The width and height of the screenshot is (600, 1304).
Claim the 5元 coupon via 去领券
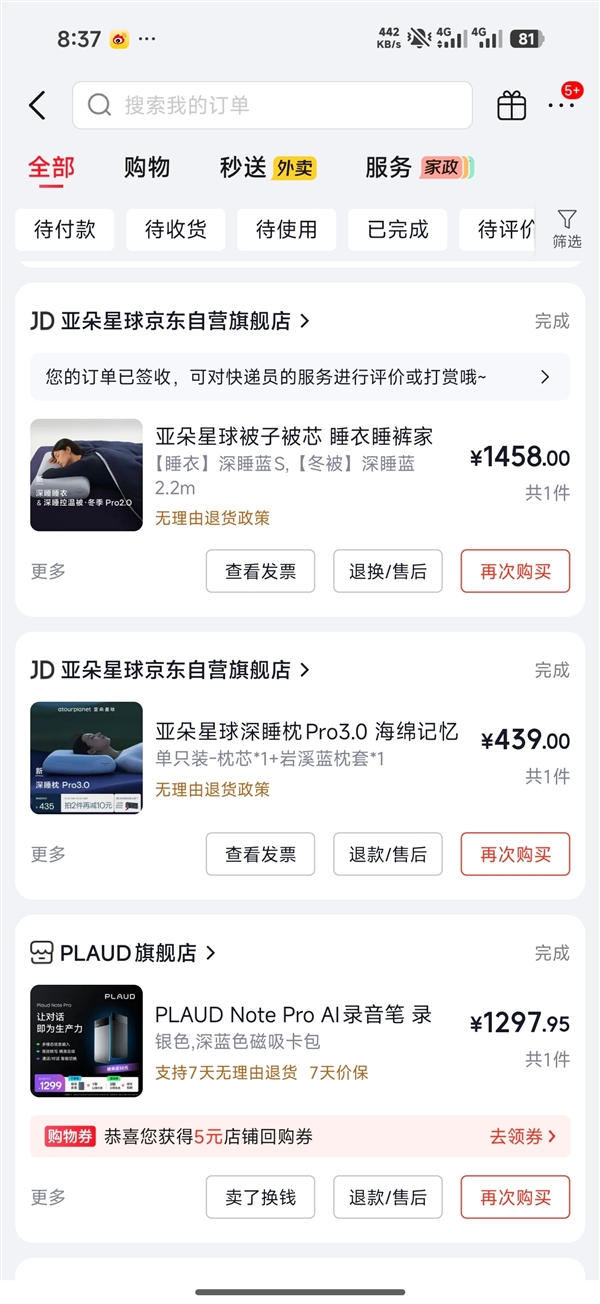coord(522,1136)
